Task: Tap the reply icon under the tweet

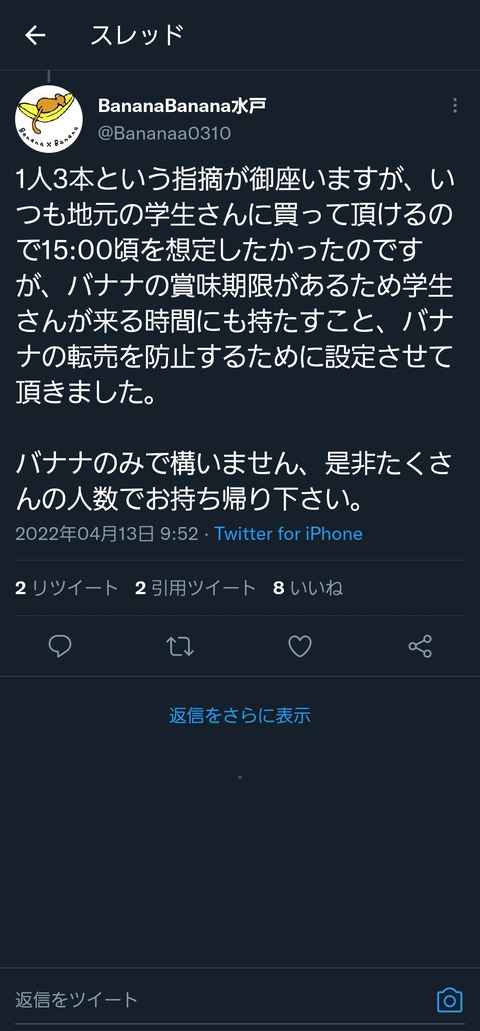Action: pos(60,646)
